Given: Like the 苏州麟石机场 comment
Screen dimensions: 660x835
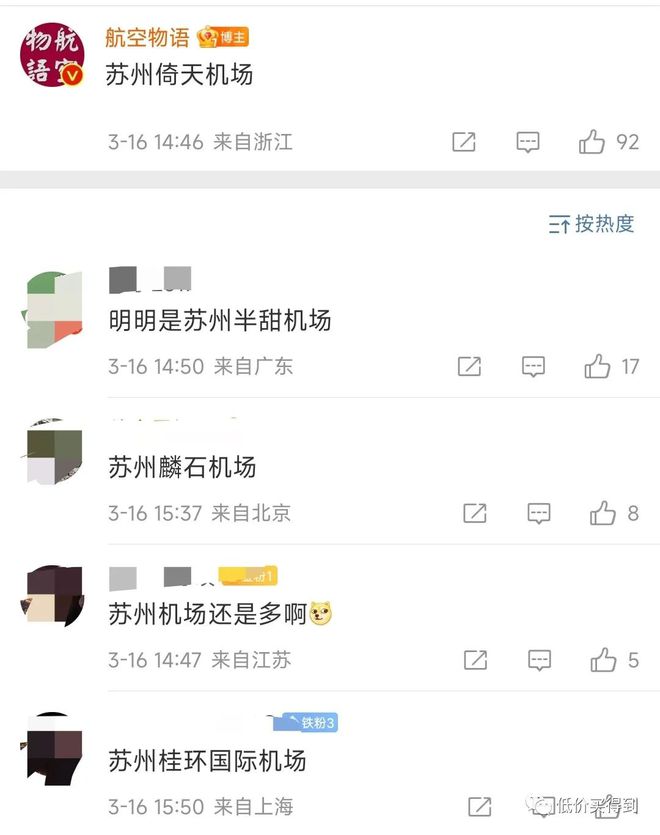Looking at the screenshot, I should (603, 514).
